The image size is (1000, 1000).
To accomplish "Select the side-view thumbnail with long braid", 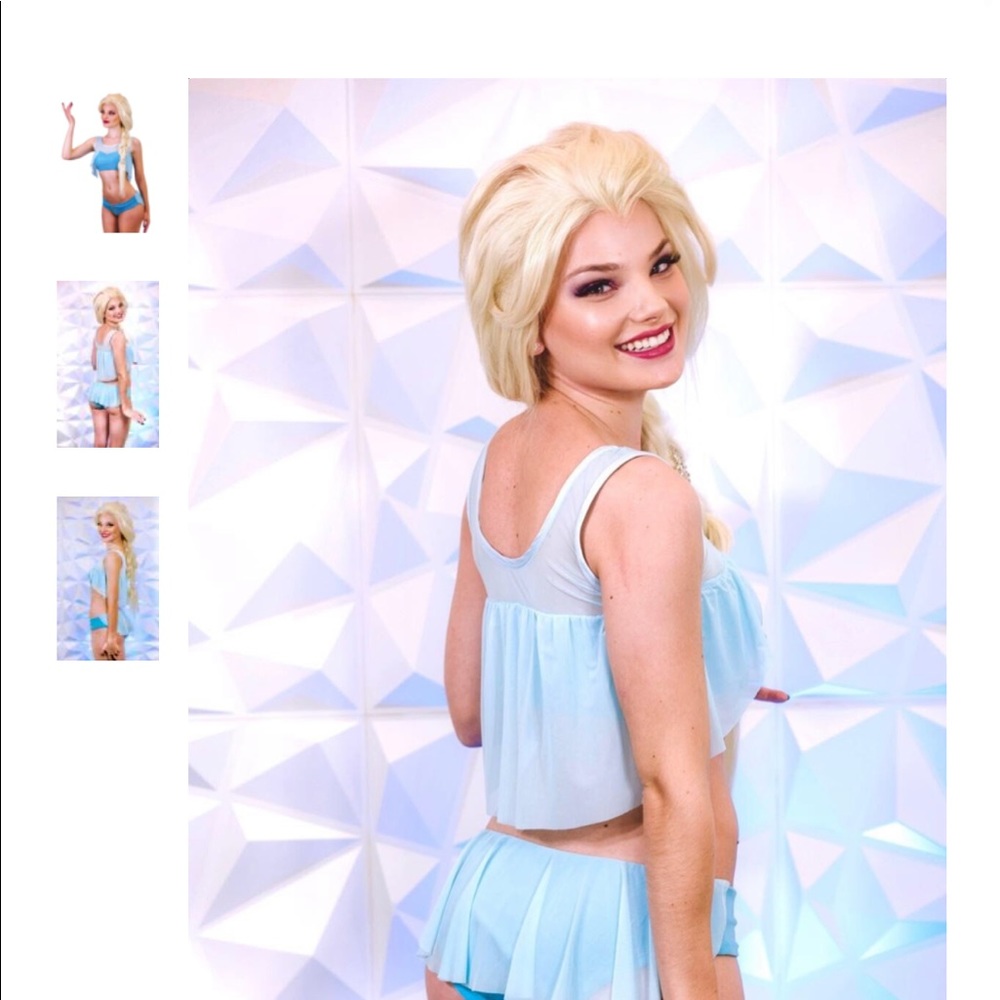I will (108, 578).
